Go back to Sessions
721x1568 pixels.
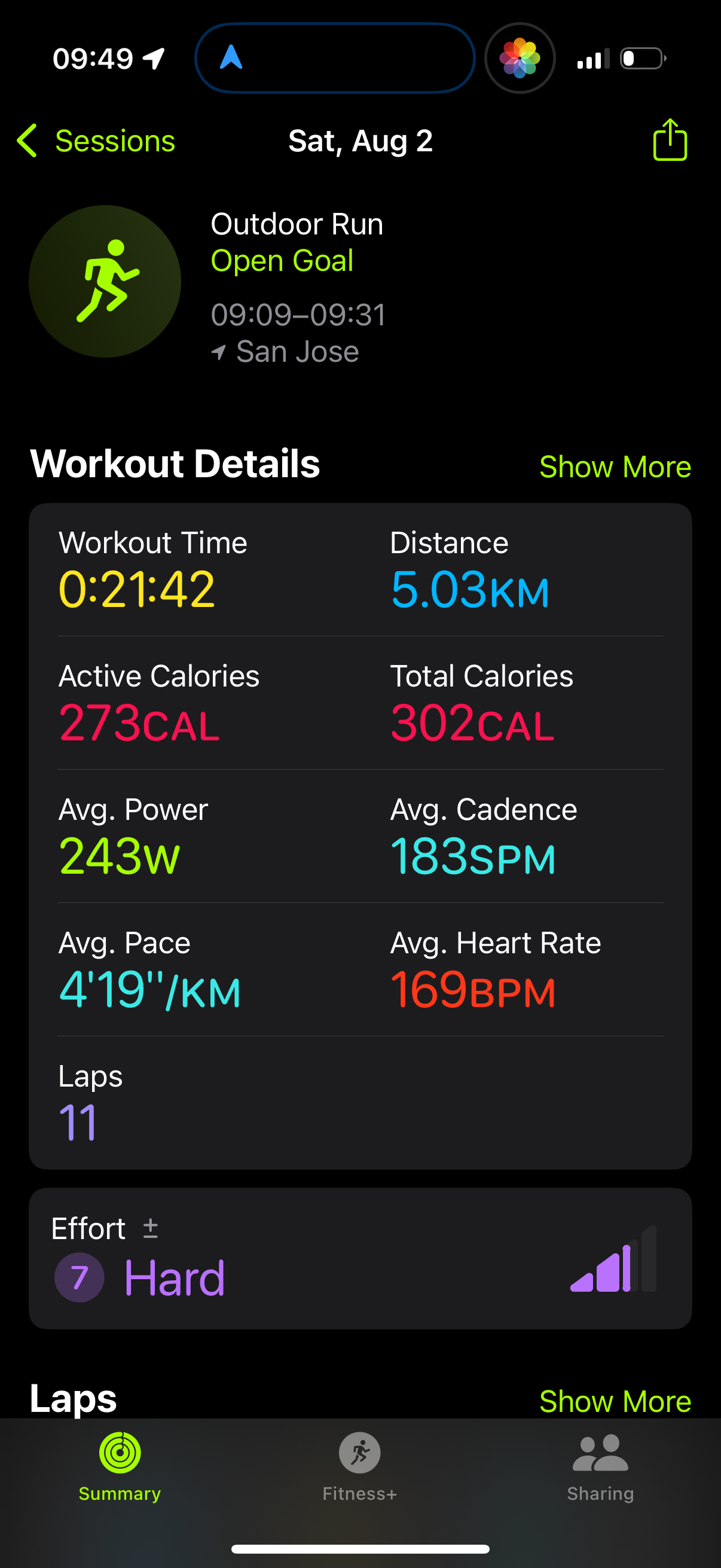point(96,141)
